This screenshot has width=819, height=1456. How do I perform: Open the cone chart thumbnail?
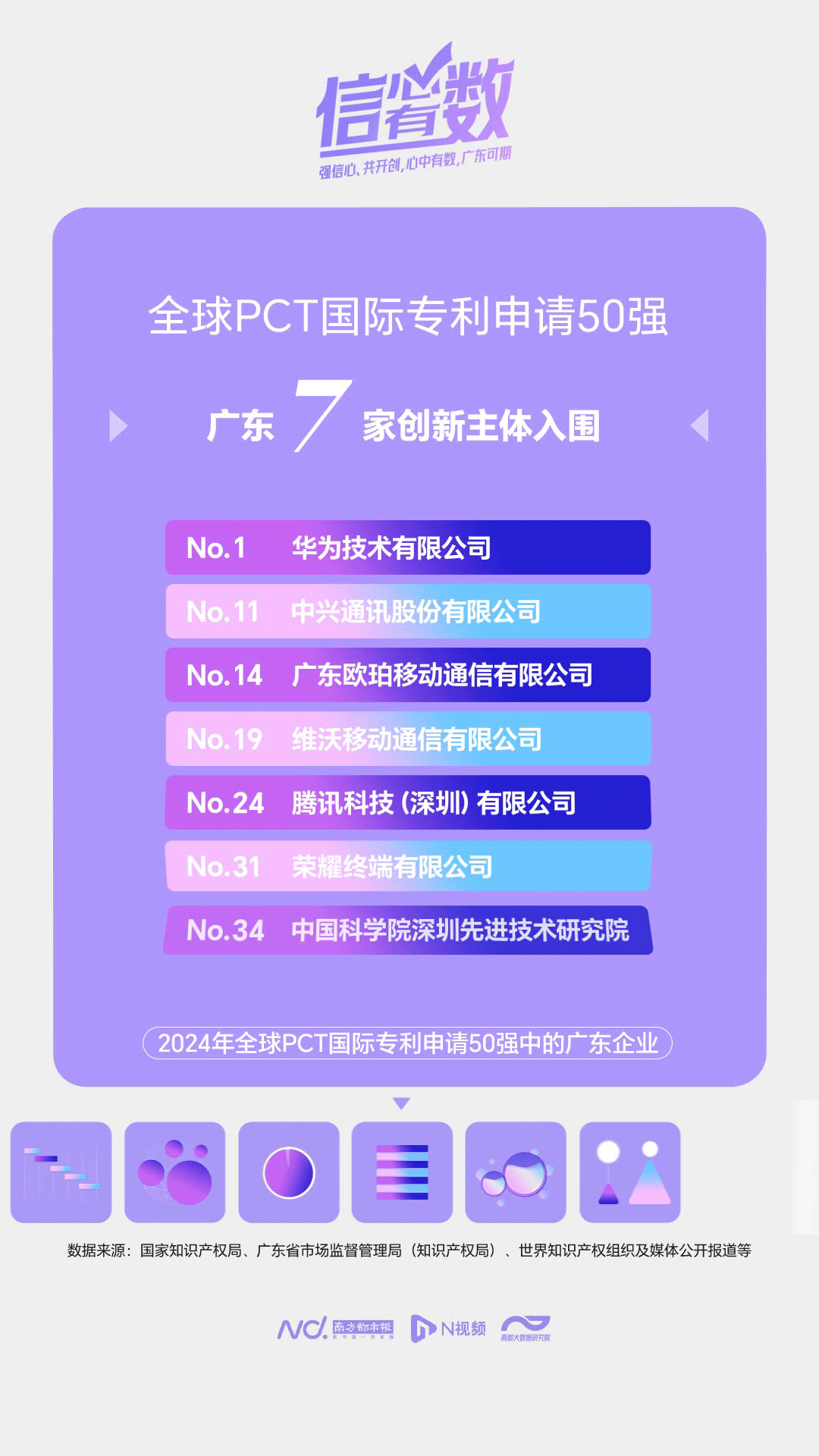coord(630,1172)
